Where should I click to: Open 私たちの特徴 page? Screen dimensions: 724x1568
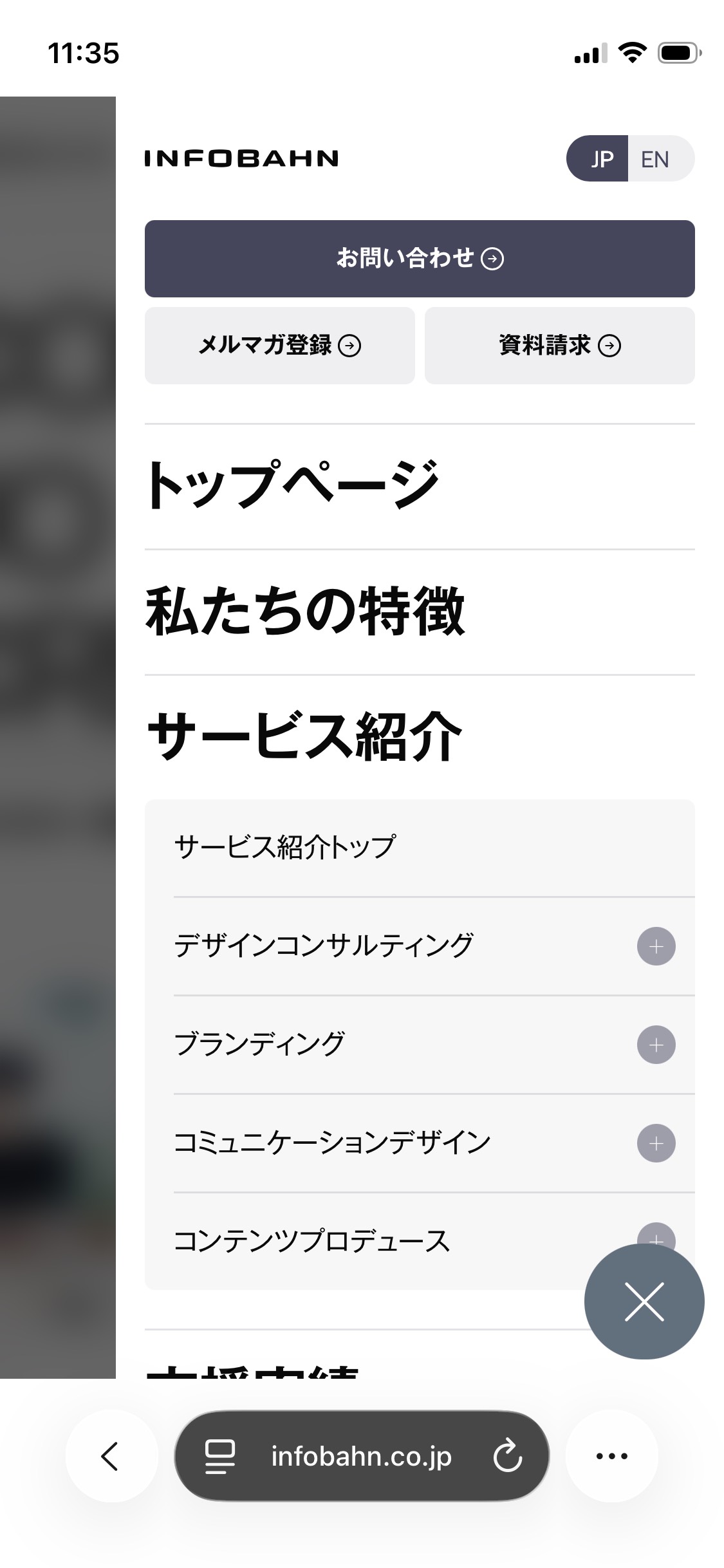click(305, 611)
